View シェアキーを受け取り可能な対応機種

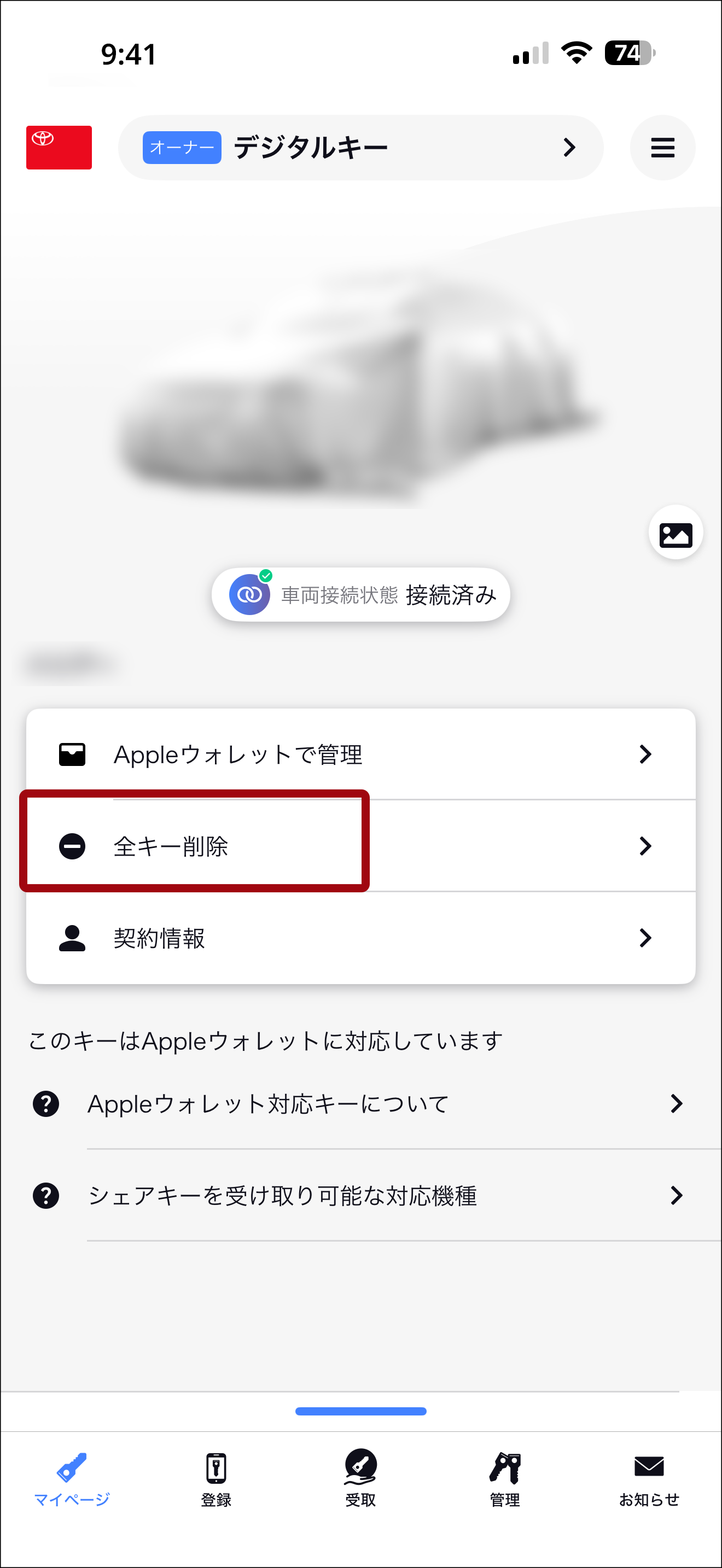click(360, 1196)
